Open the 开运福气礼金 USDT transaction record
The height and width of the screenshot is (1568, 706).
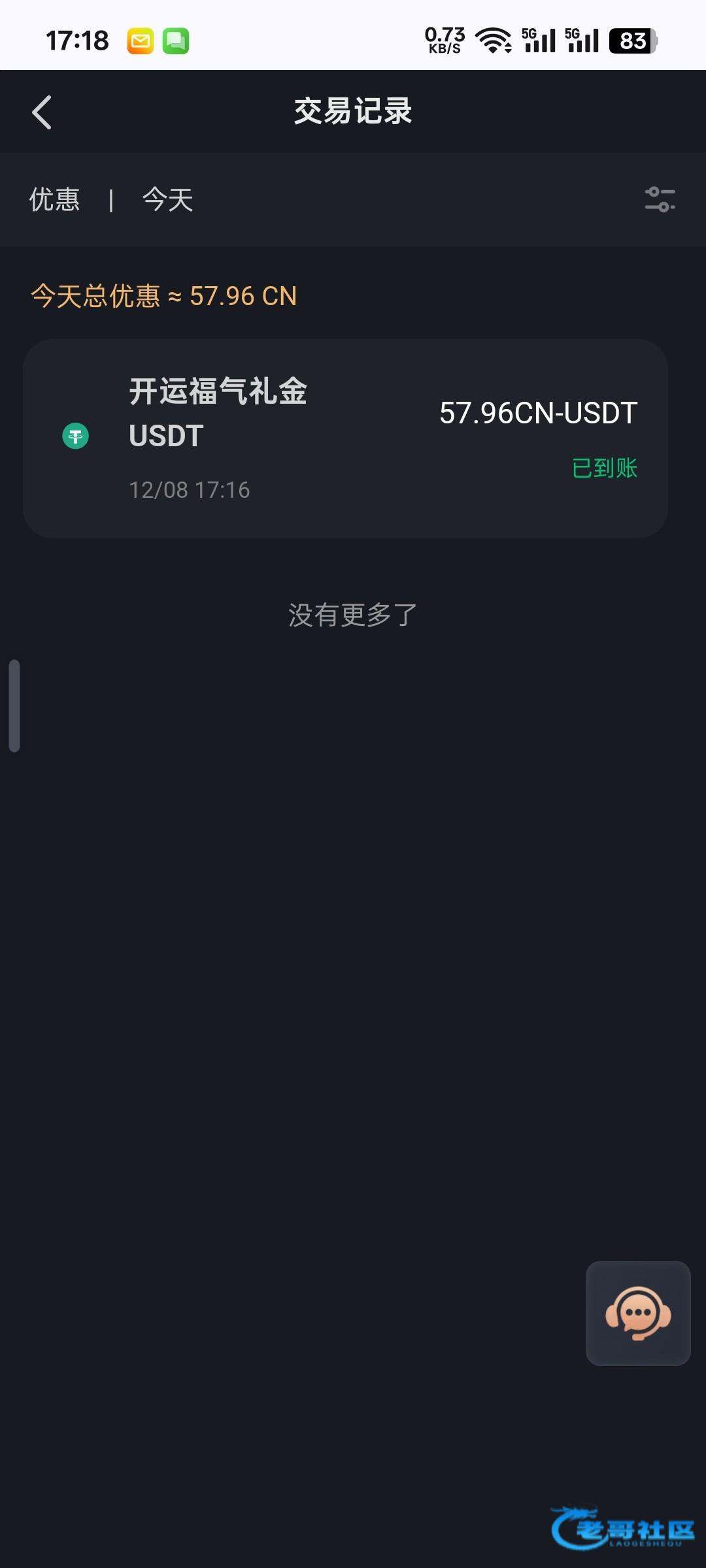pos(345,438)
